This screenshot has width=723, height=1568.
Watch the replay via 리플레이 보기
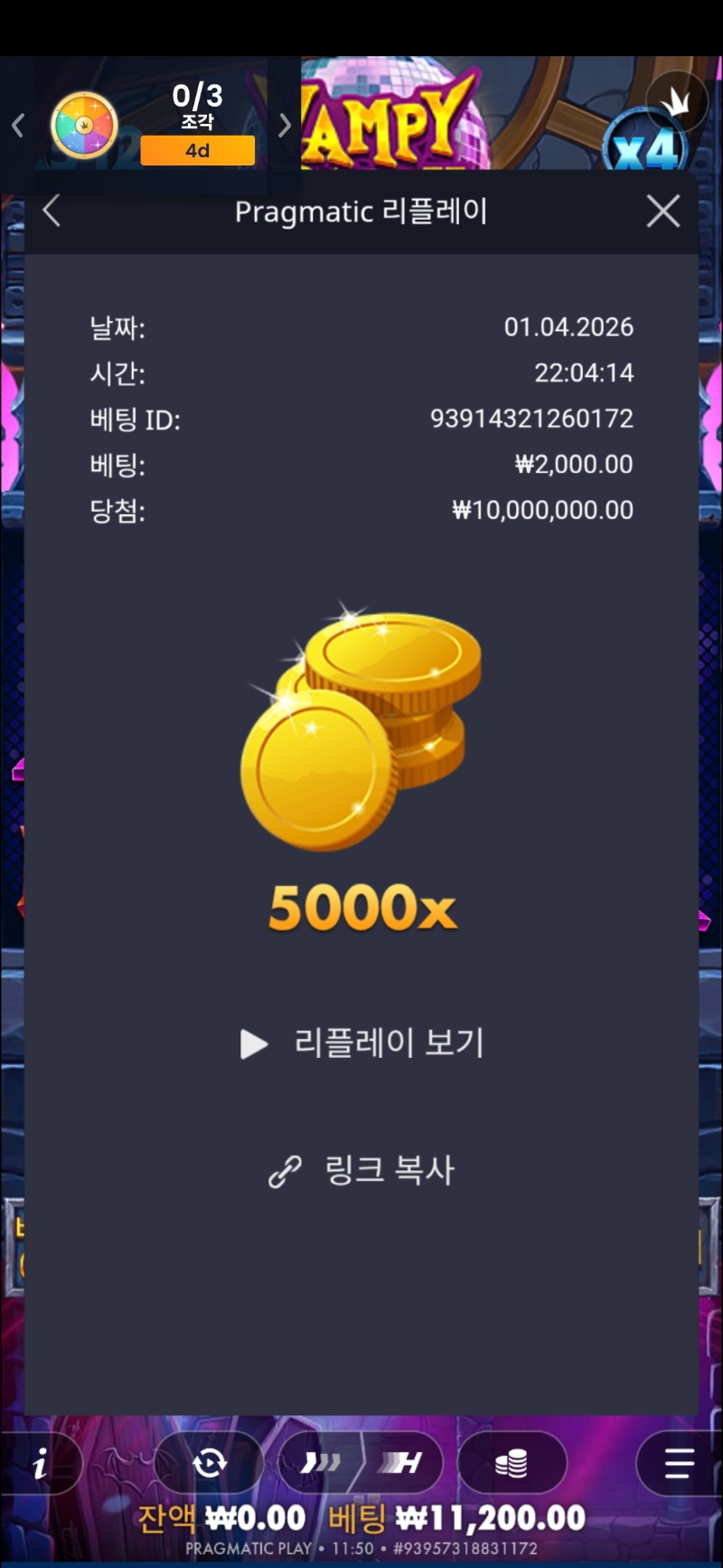coord(362,1044)
